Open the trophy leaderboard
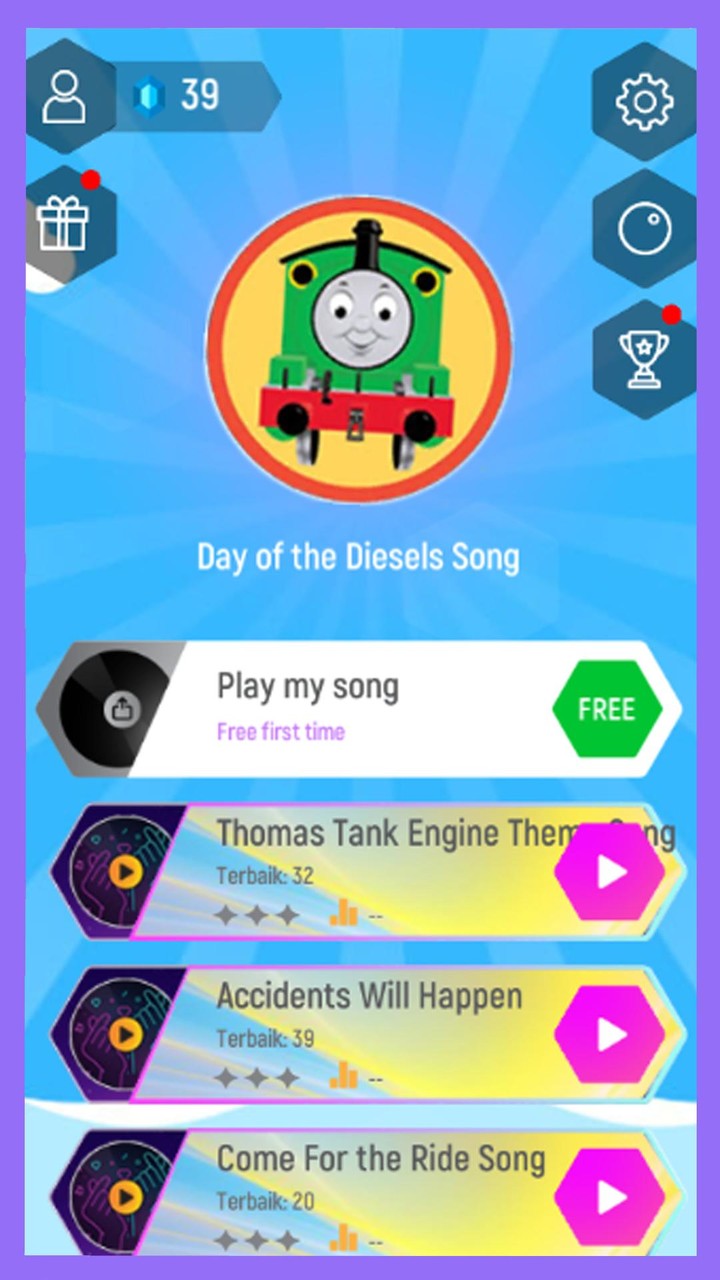 tap(644, 355)
